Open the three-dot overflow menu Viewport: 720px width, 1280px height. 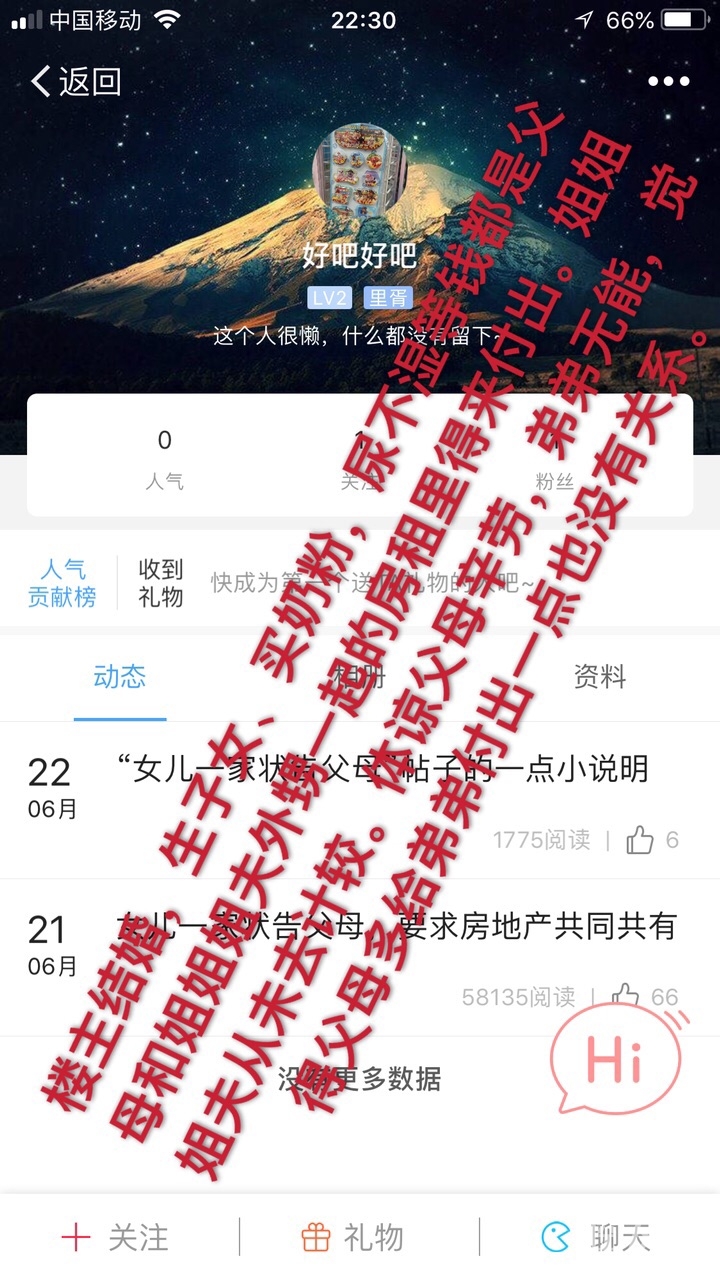(668, 82)
